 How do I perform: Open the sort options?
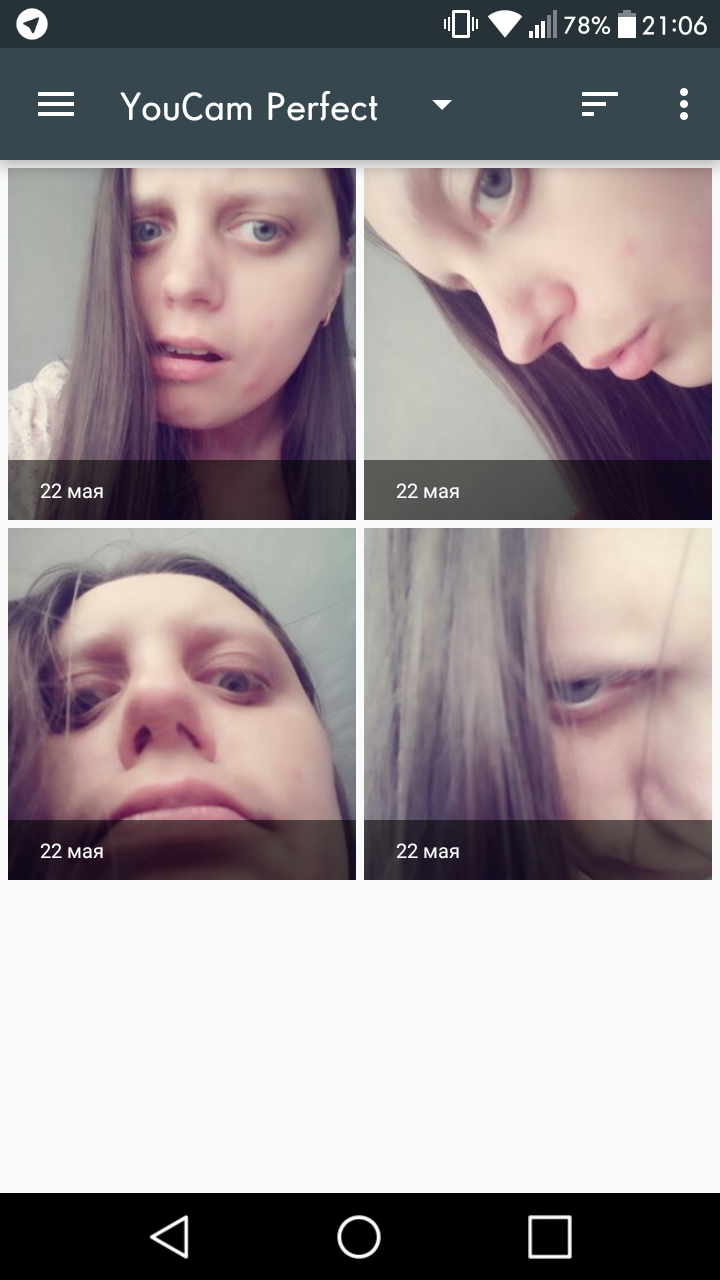[x=599, y=105]
